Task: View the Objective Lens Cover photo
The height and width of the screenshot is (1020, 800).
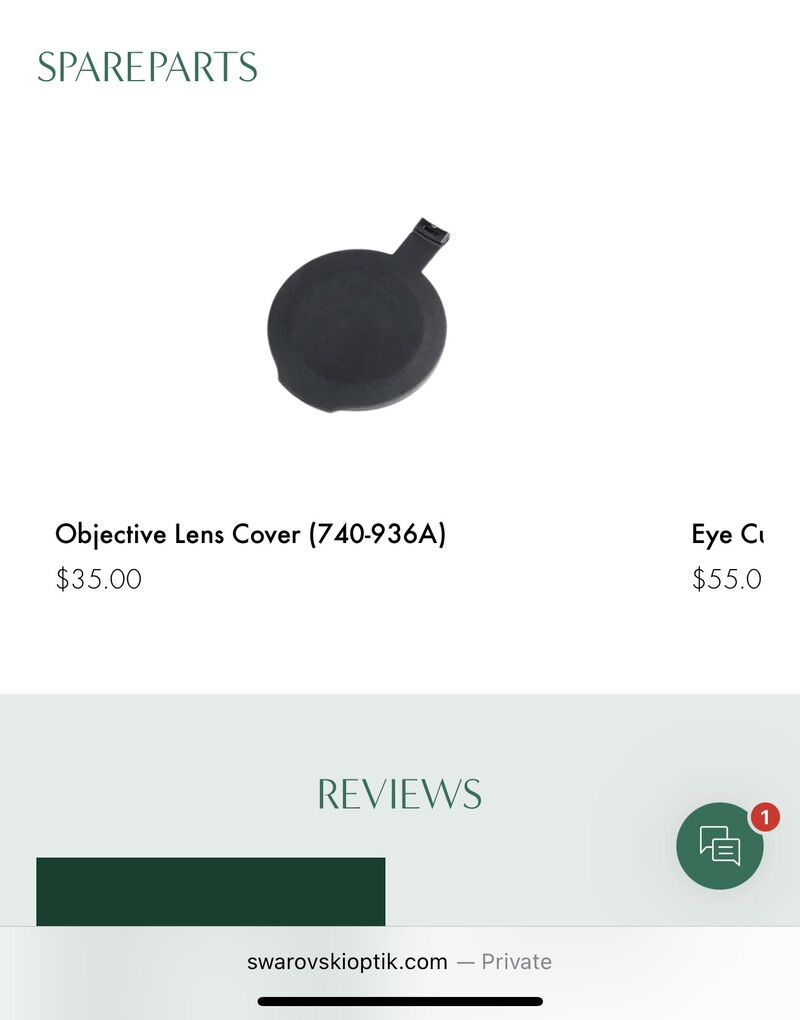Action: click(356, 320)
